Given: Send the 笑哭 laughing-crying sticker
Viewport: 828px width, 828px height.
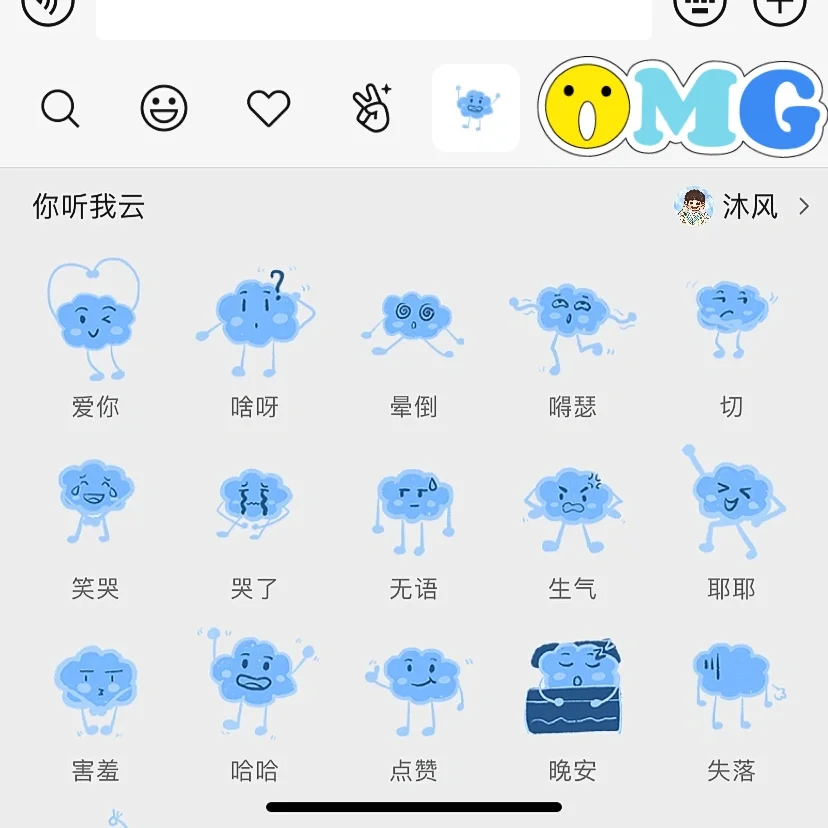Looking at the screenshot, I should tap(95, 502).
